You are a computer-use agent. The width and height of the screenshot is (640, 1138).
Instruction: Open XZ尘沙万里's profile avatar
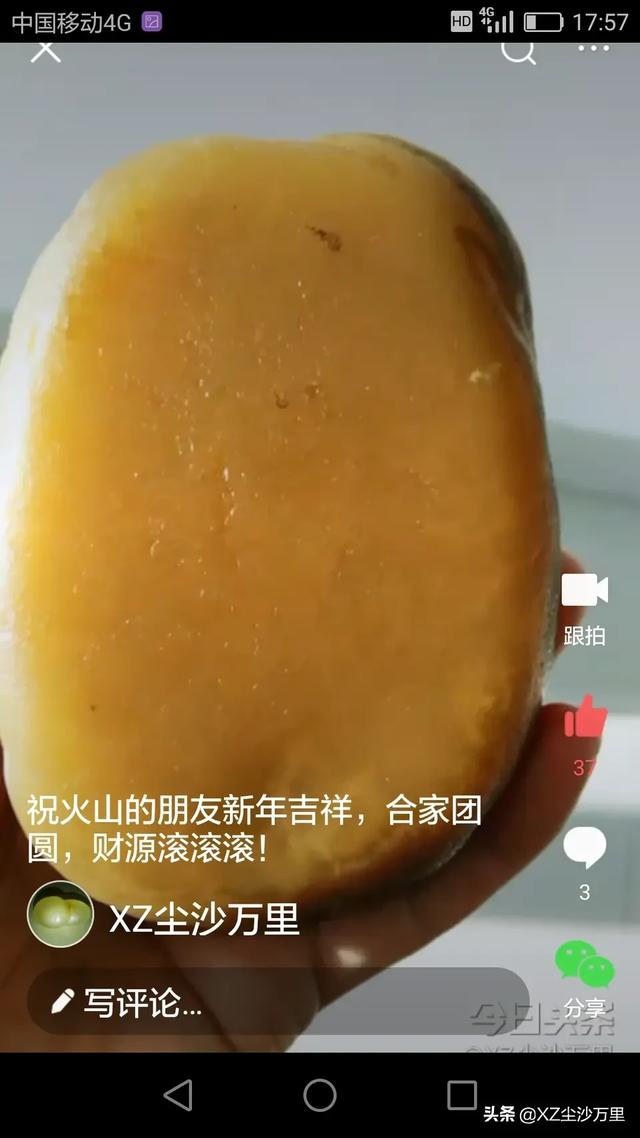click(61, 914)
